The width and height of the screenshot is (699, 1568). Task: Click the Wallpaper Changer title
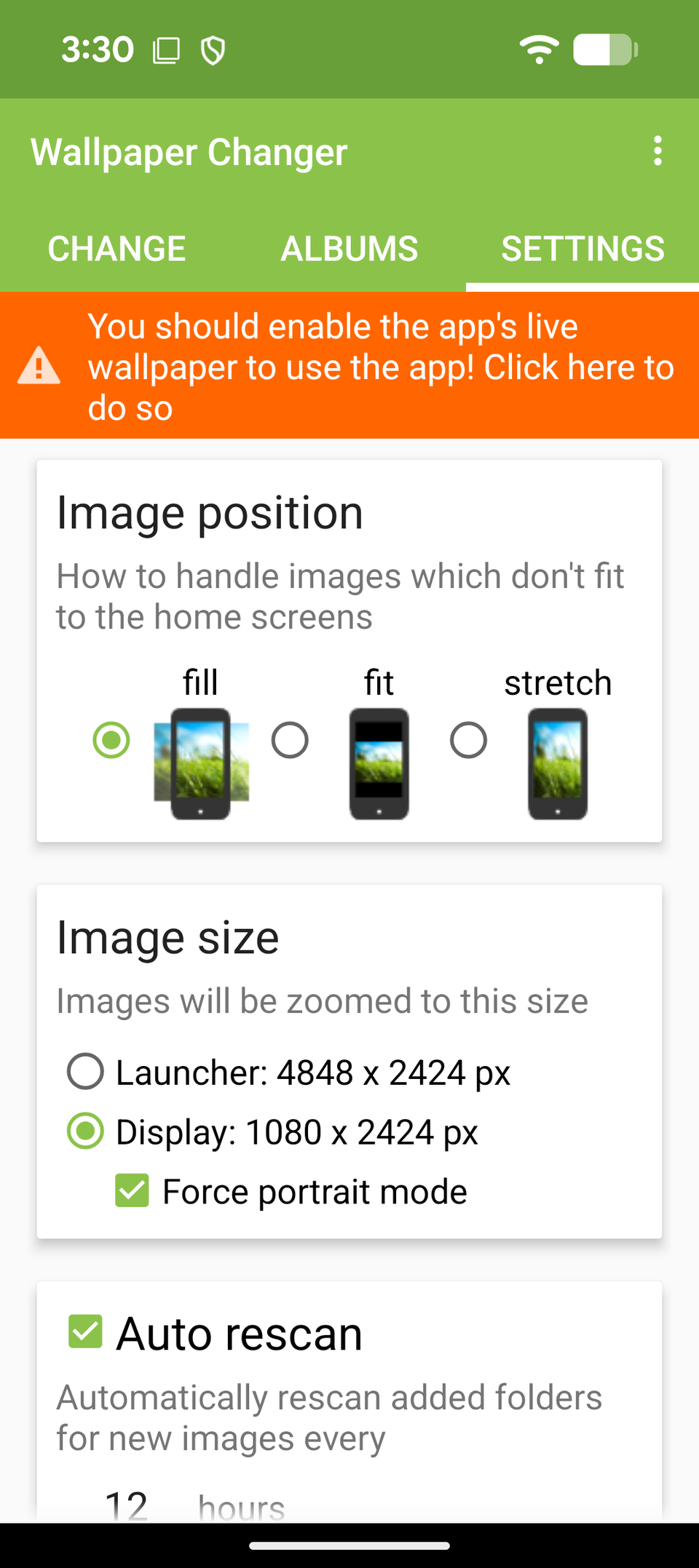189,152
